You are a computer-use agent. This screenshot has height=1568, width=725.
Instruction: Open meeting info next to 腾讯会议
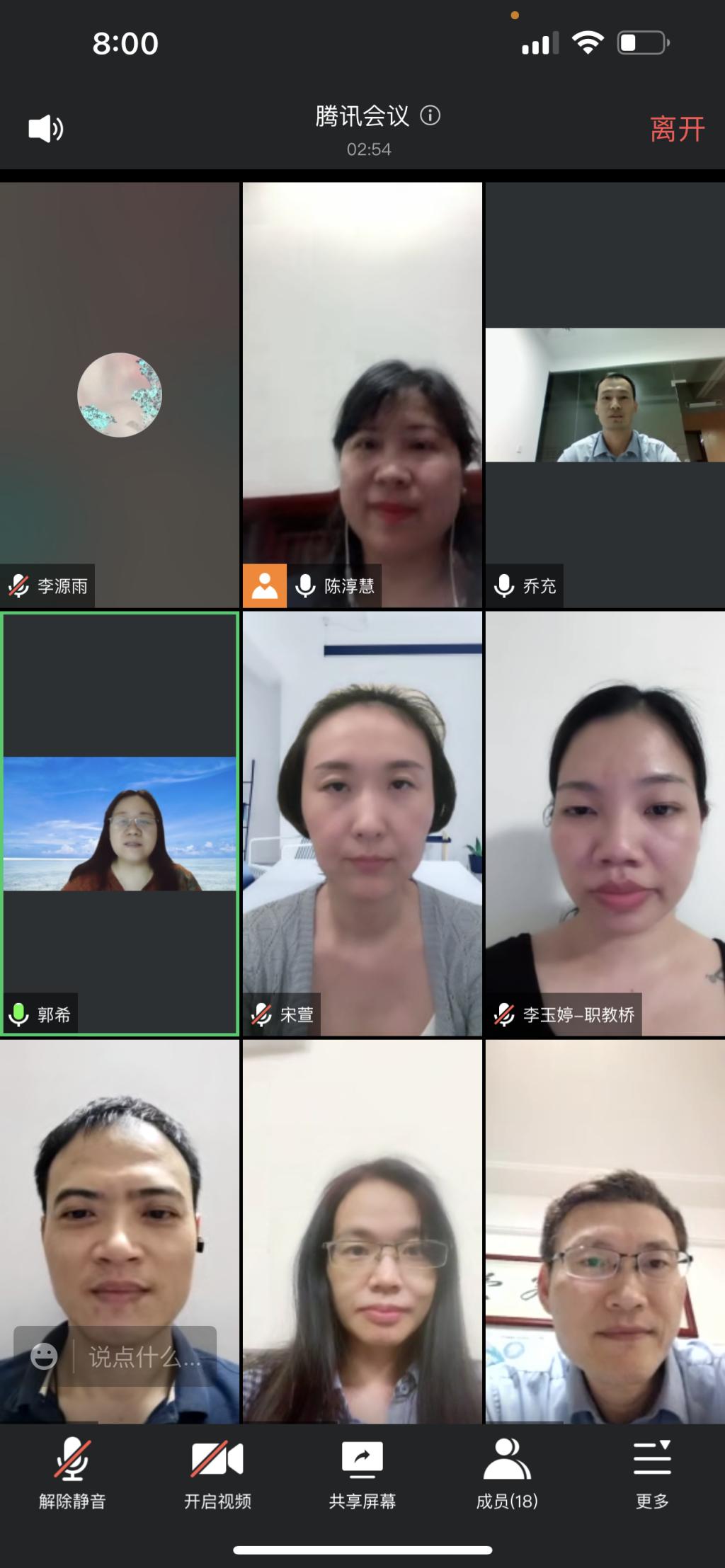[x=430, y=115]
